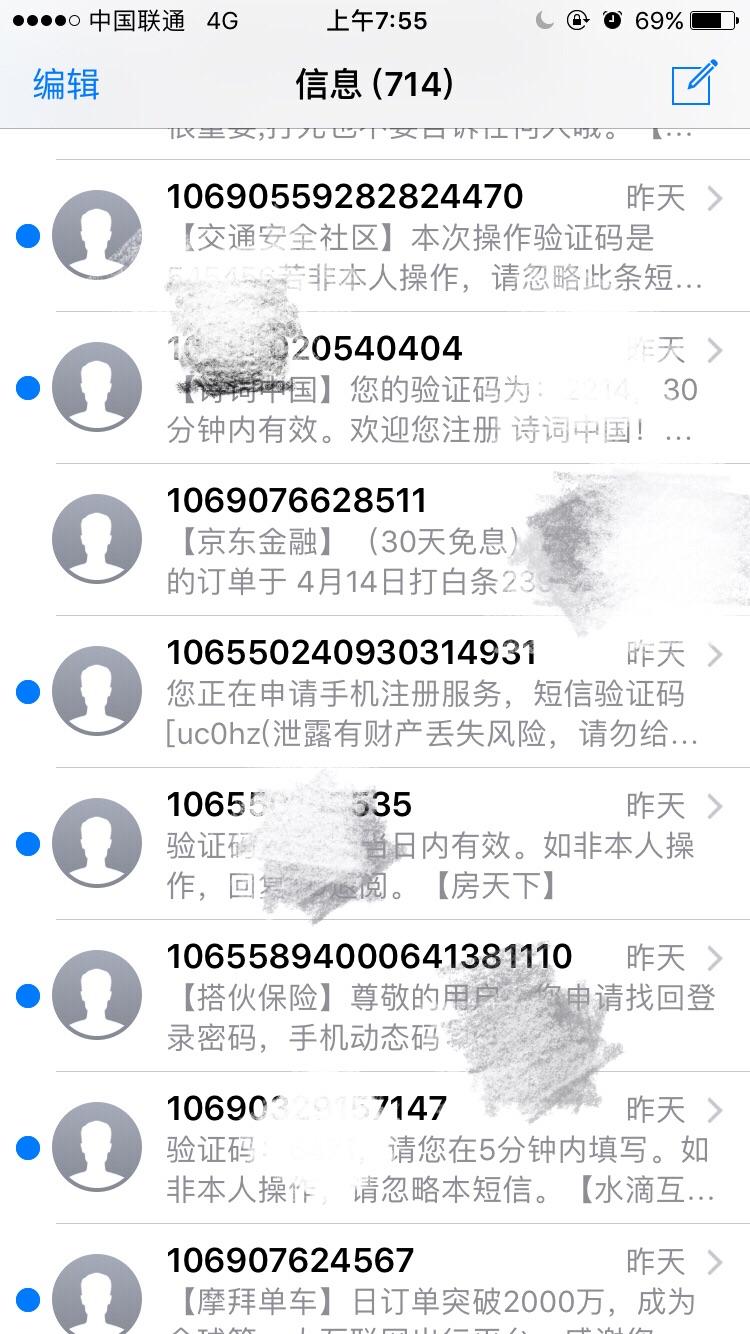
Task: Tap the 编辑 edit button
Action: (66, 84)
